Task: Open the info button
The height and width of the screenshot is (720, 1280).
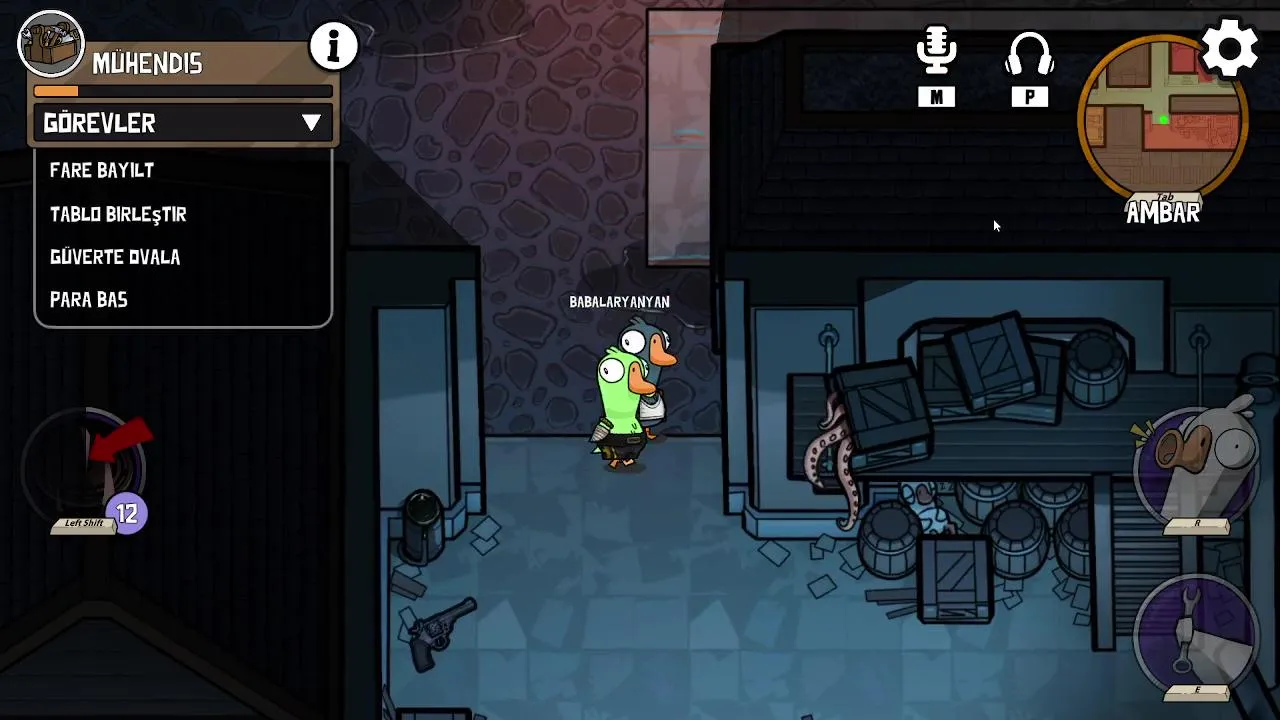Action: point(333,46)
